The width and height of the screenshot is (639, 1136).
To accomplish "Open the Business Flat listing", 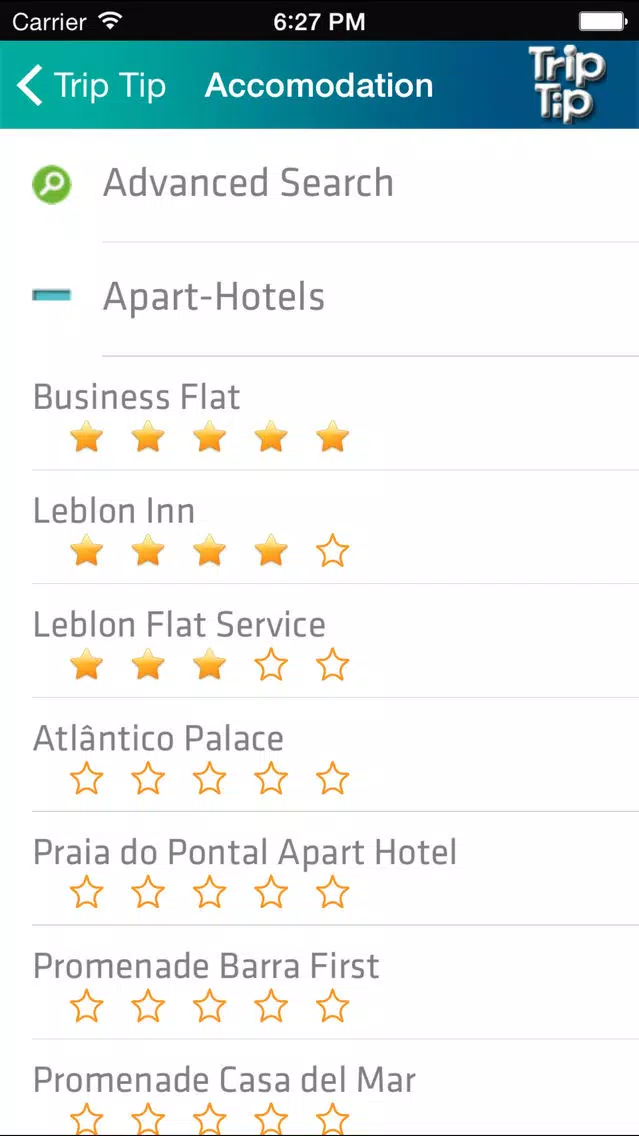I will pyautogui.click(x=320, y=413).
